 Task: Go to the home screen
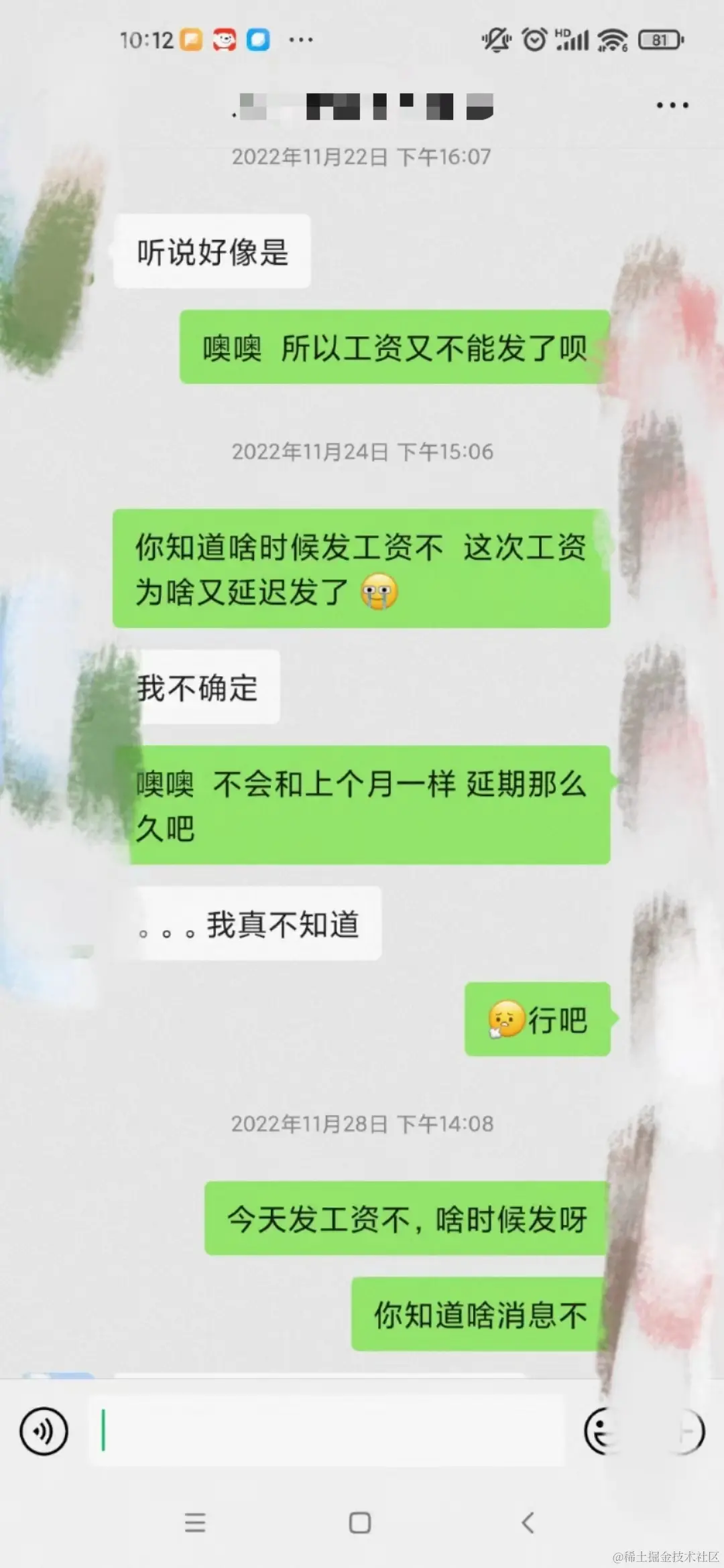pos(360,1522)
